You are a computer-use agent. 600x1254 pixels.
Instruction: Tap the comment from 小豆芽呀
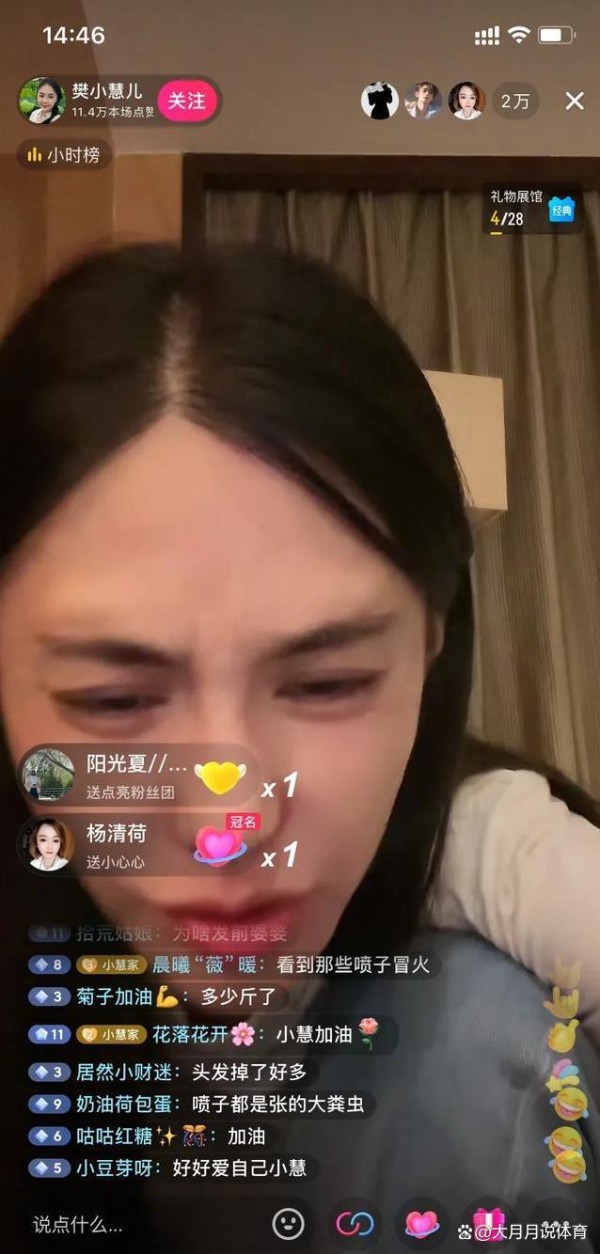click(x=168, y=1167)
